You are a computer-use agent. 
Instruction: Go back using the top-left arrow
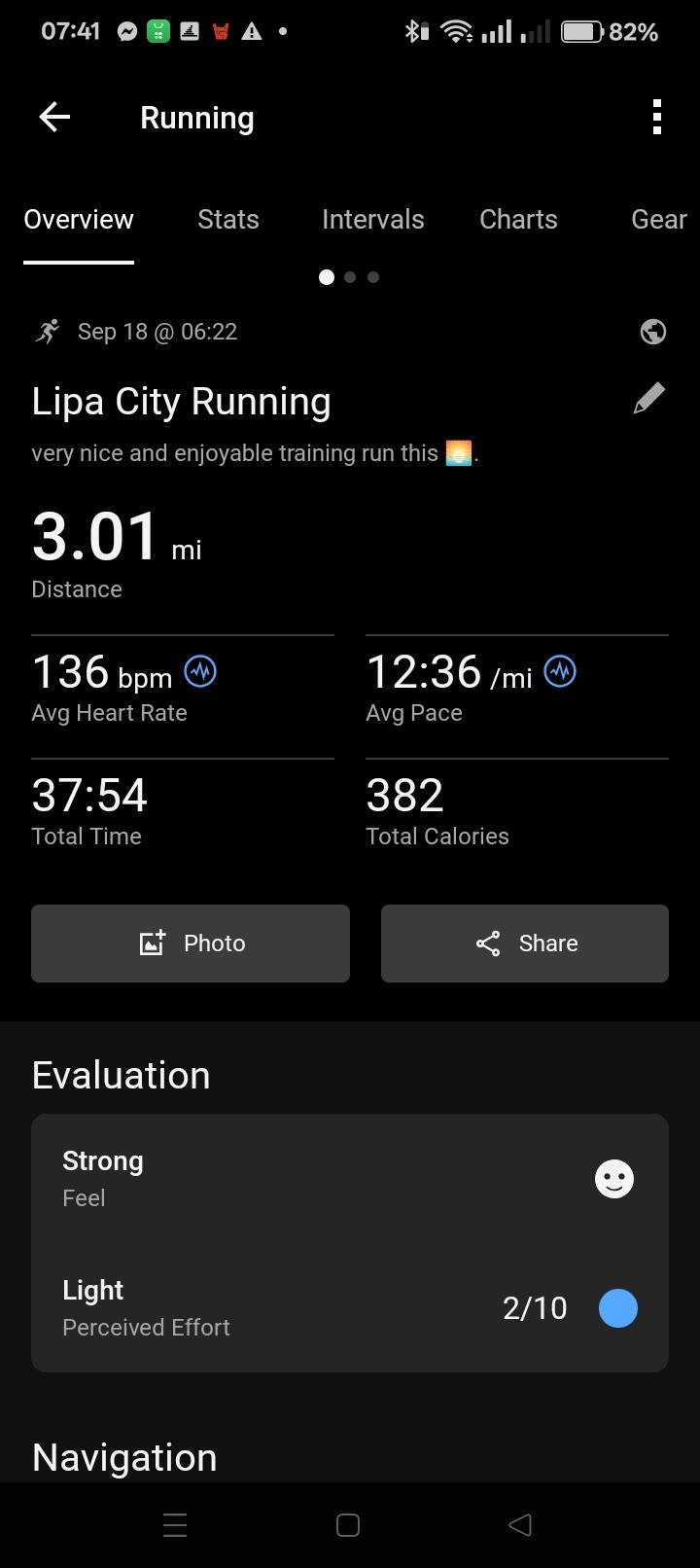coord(54,118)
